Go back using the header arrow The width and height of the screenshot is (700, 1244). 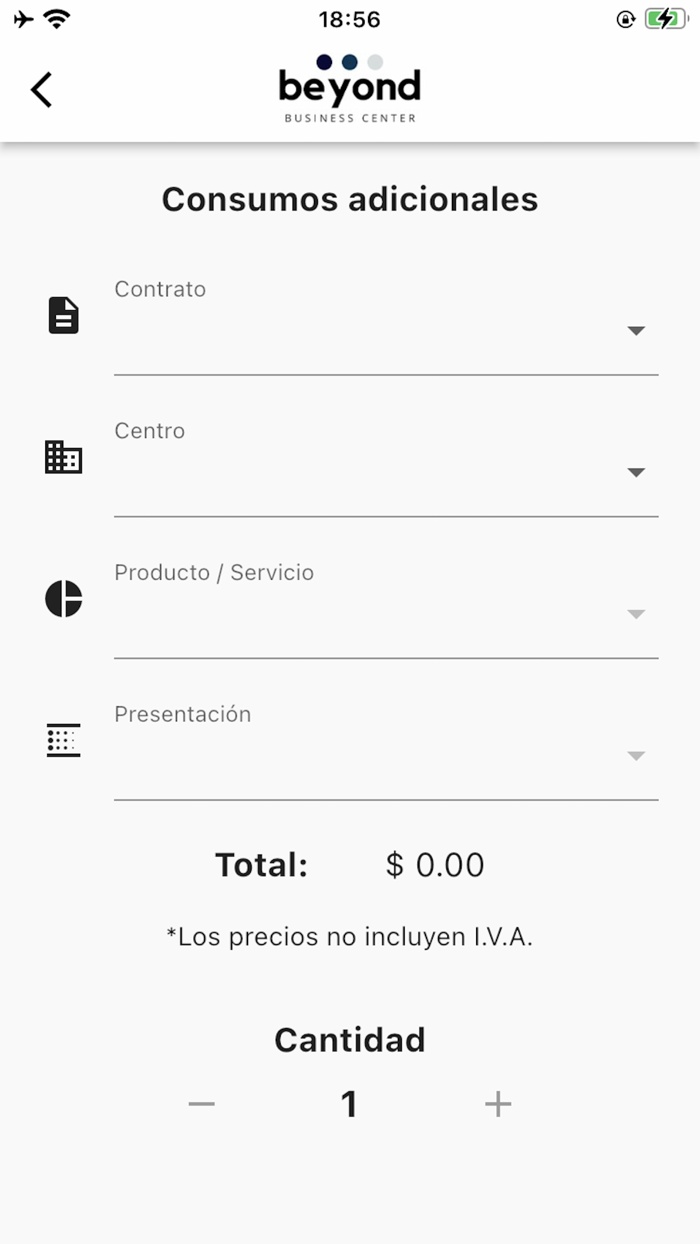pos(41,90)
